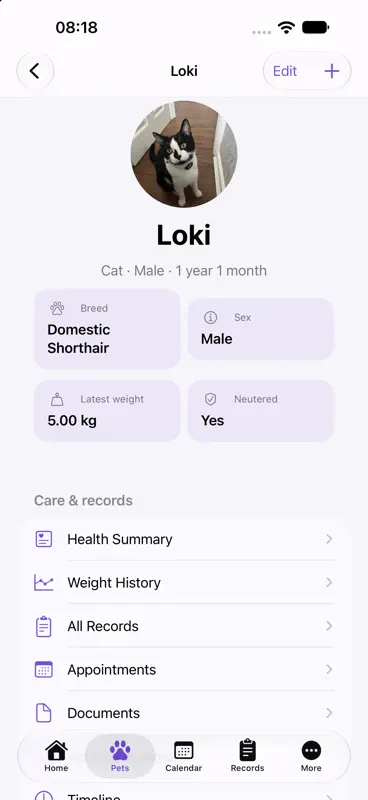Image resolution: width=368 pixels, height=800 pixels.
Task: Open Health Summary
Action: (184, 539)
